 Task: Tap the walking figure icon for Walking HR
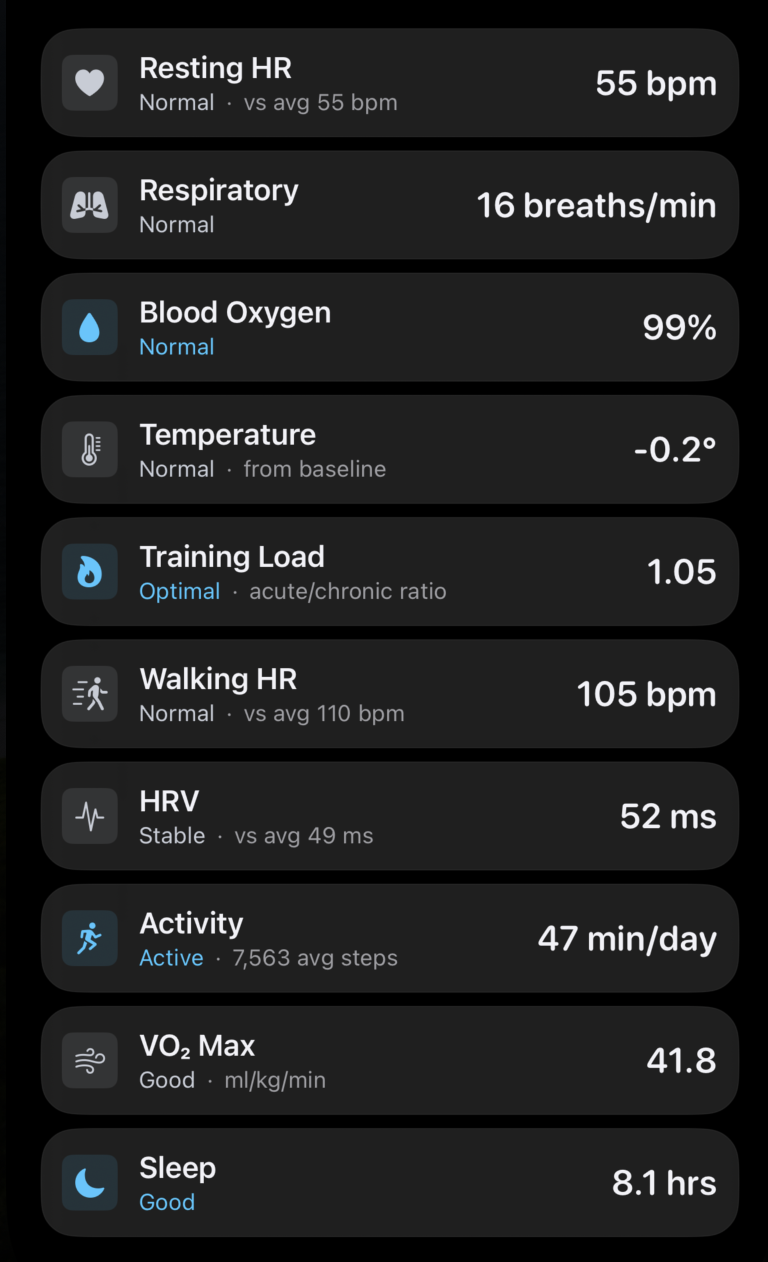click(x=88, y=694)
